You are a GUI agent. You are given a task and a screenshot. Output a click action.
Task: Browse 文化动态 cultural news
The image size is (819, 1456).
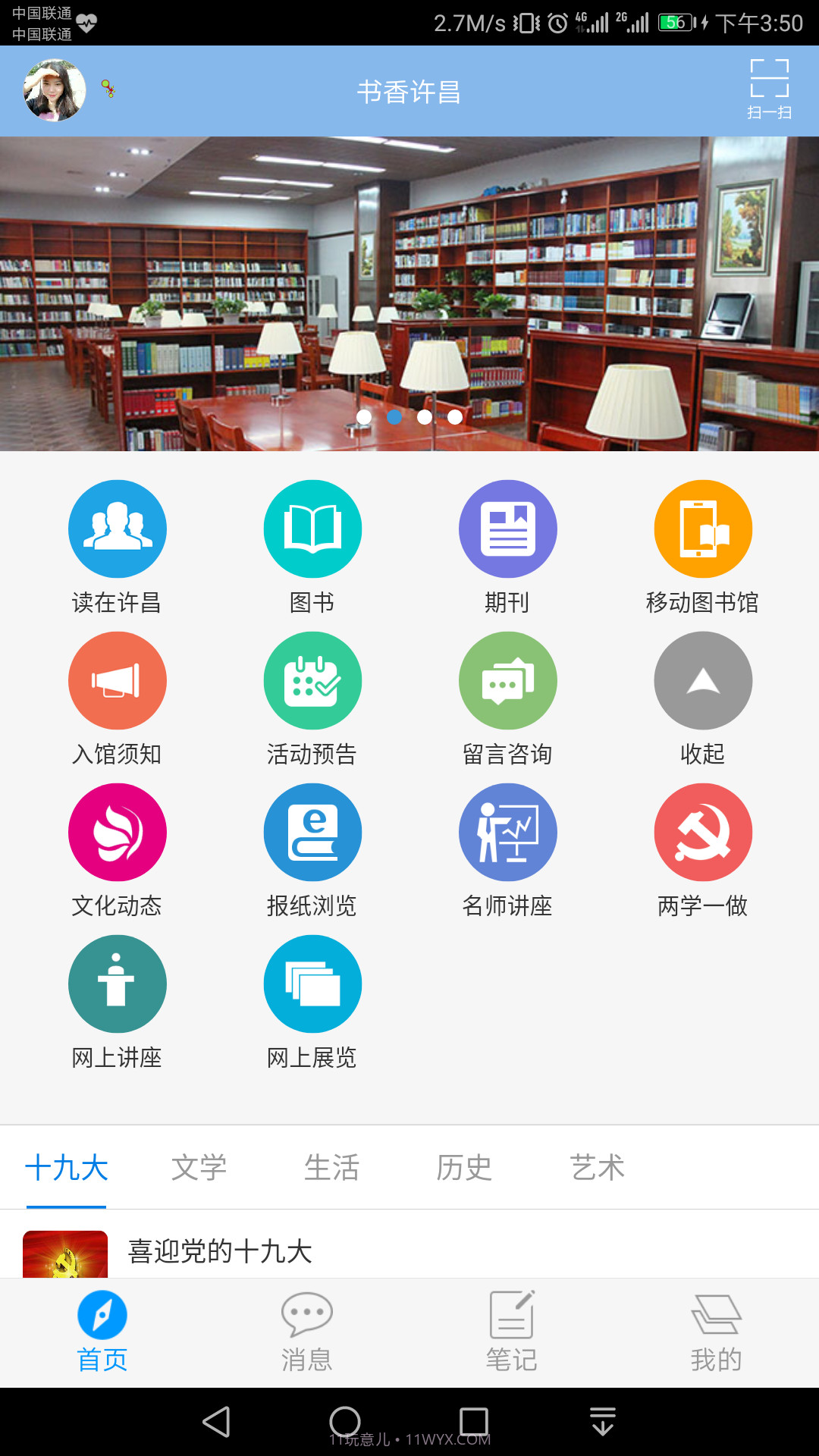coord(117,849)
